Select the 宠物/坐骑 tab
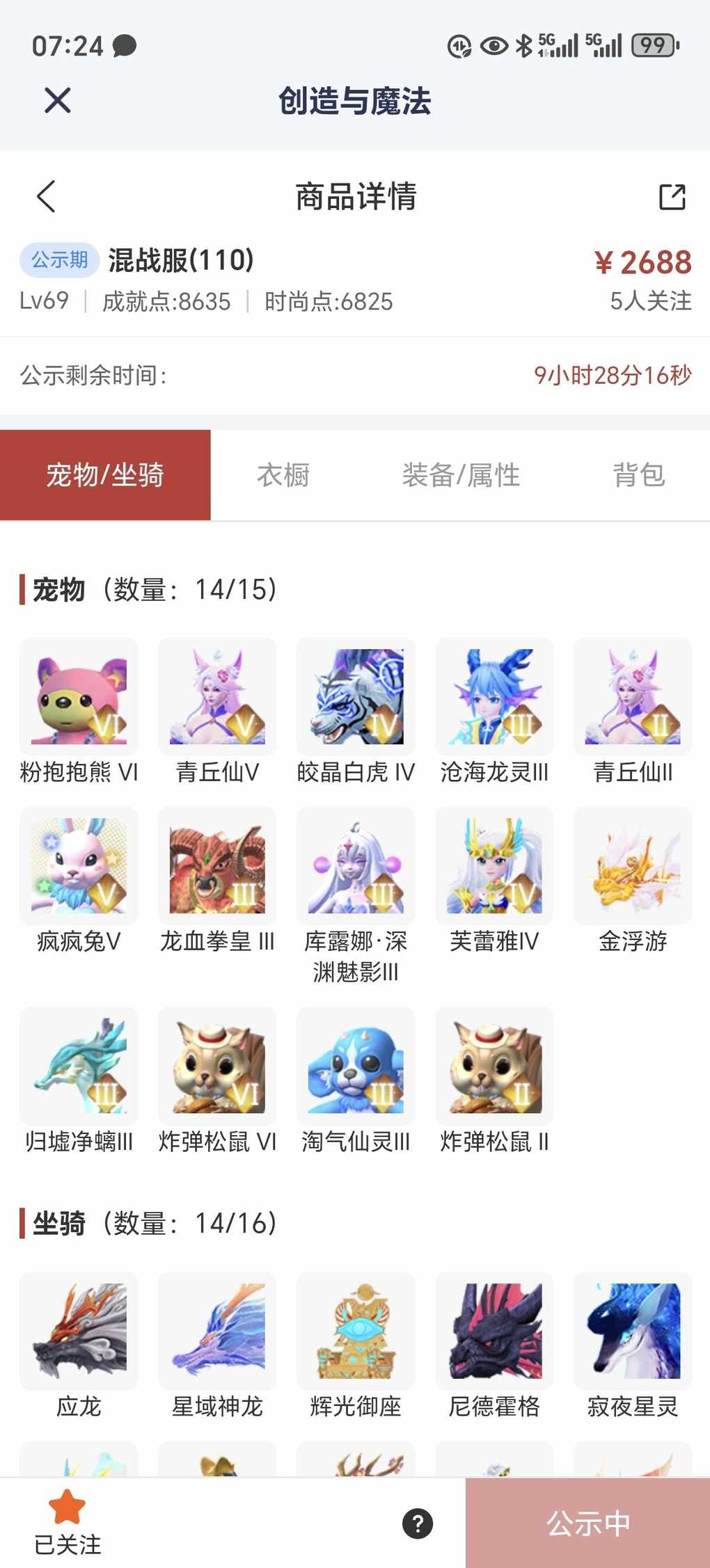This screenshot has height=1568, width=710. 105,475
